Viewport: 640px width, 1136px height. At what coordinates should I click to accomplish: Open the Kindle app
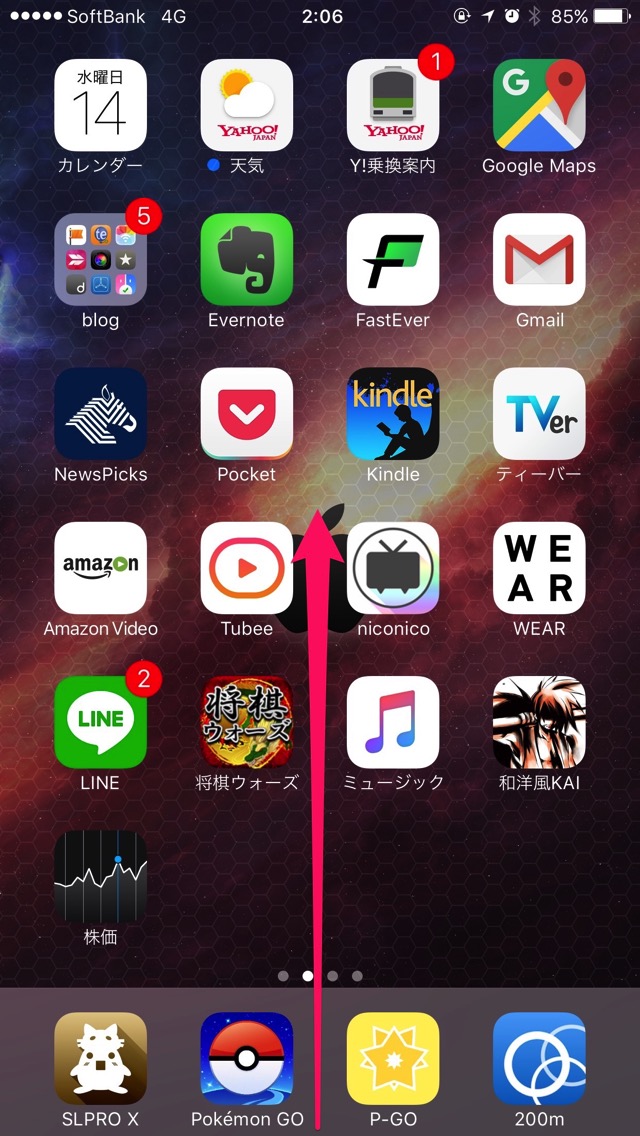pyautogui.click(x=393, y=414)
